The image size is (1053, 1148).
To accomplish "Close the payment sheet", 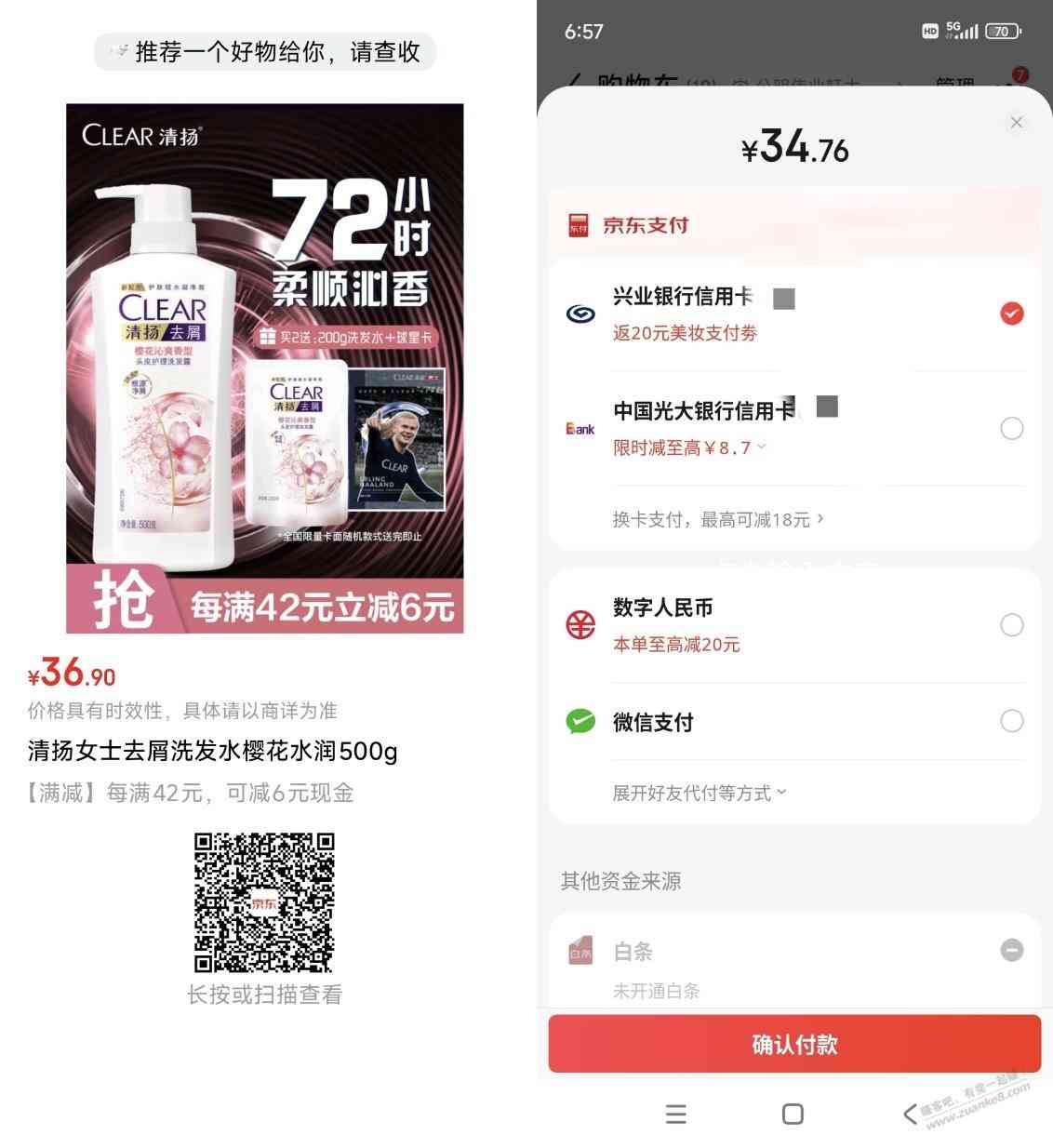I will tap(1016, 123).
